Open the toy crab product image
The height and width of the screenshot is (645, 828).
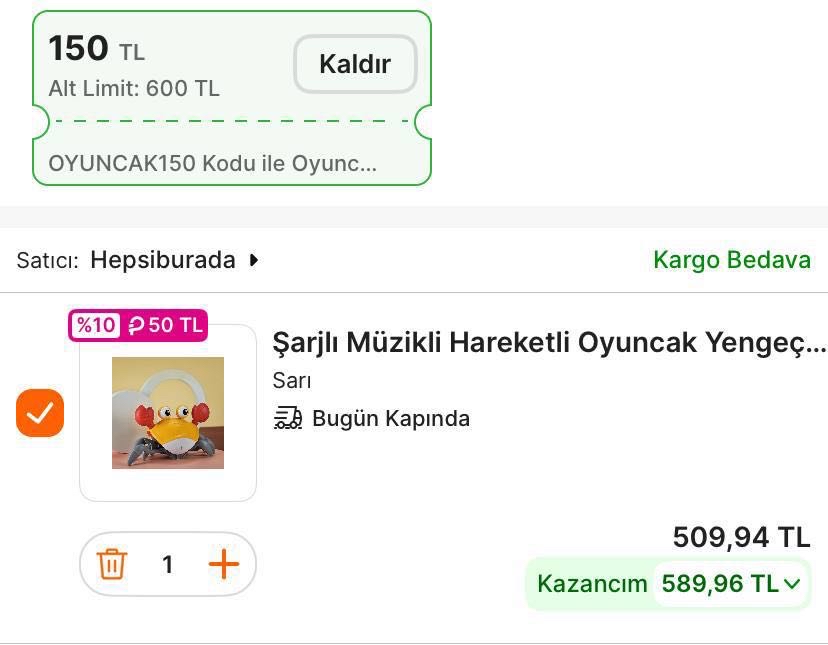pos(168,413)
